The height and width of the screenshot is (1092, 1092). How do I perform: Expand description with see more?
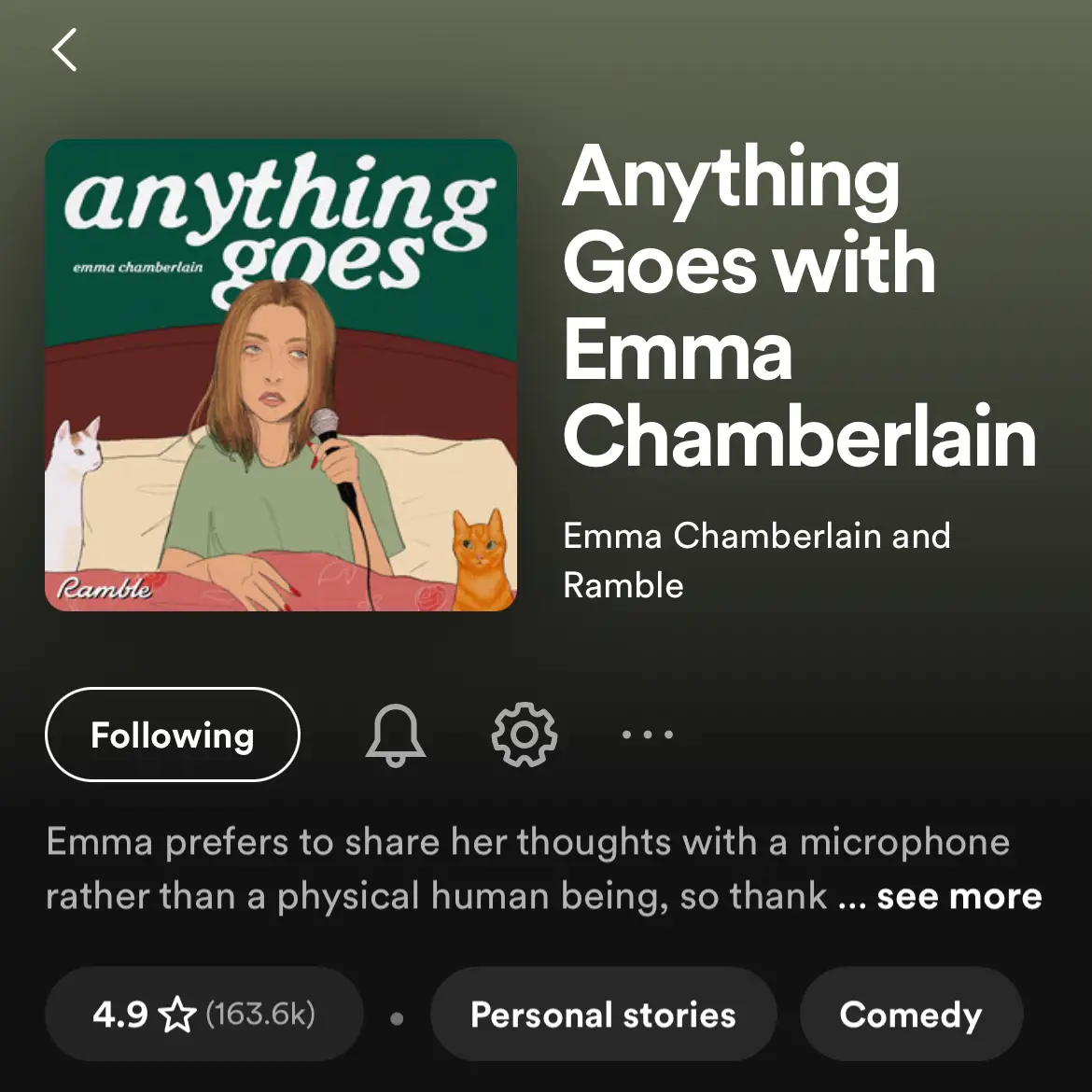(x=959, y=896)
